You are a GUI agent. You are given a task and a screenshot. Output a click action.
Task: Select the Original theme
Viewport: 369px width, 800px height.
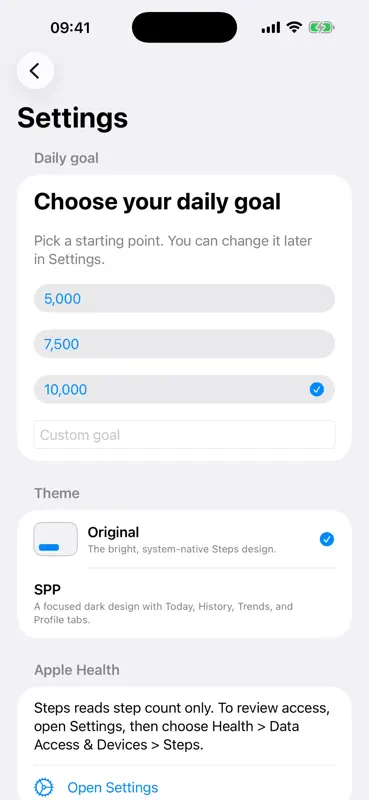point(184,539)
